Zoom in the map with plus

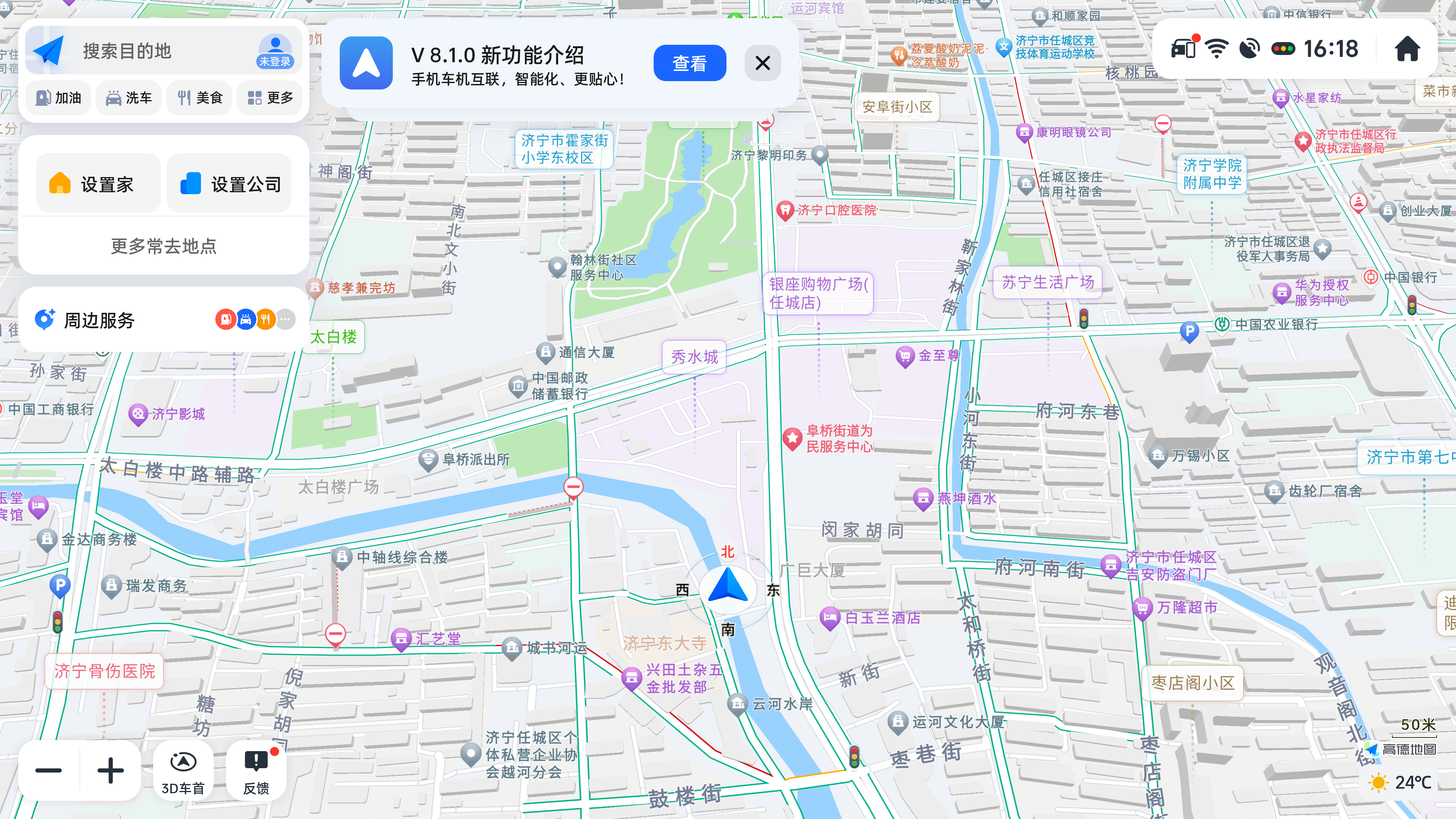coord(111,770)
